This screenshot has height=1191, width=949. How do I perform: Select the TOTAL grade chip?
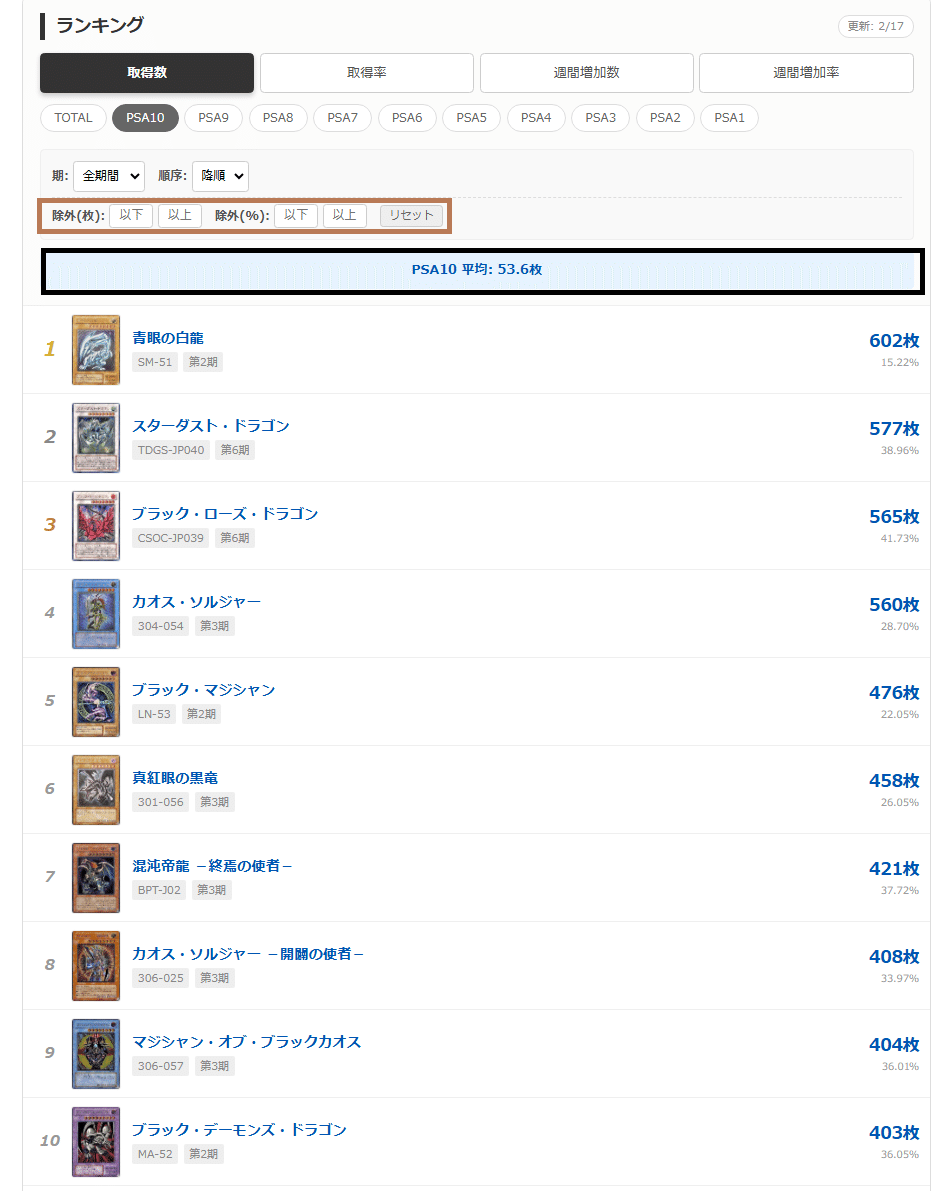(73, 118)
